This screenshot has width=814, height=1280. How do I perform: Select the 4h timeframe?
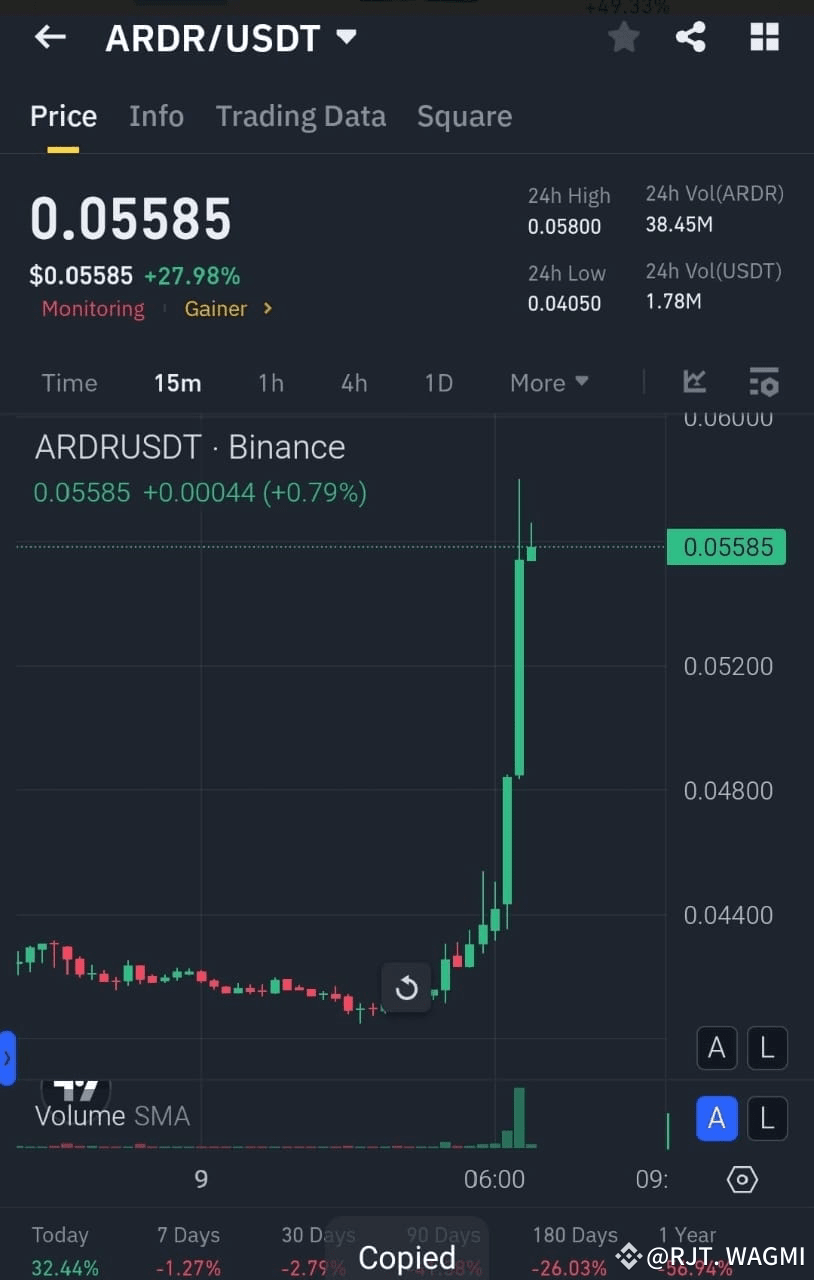354,382
